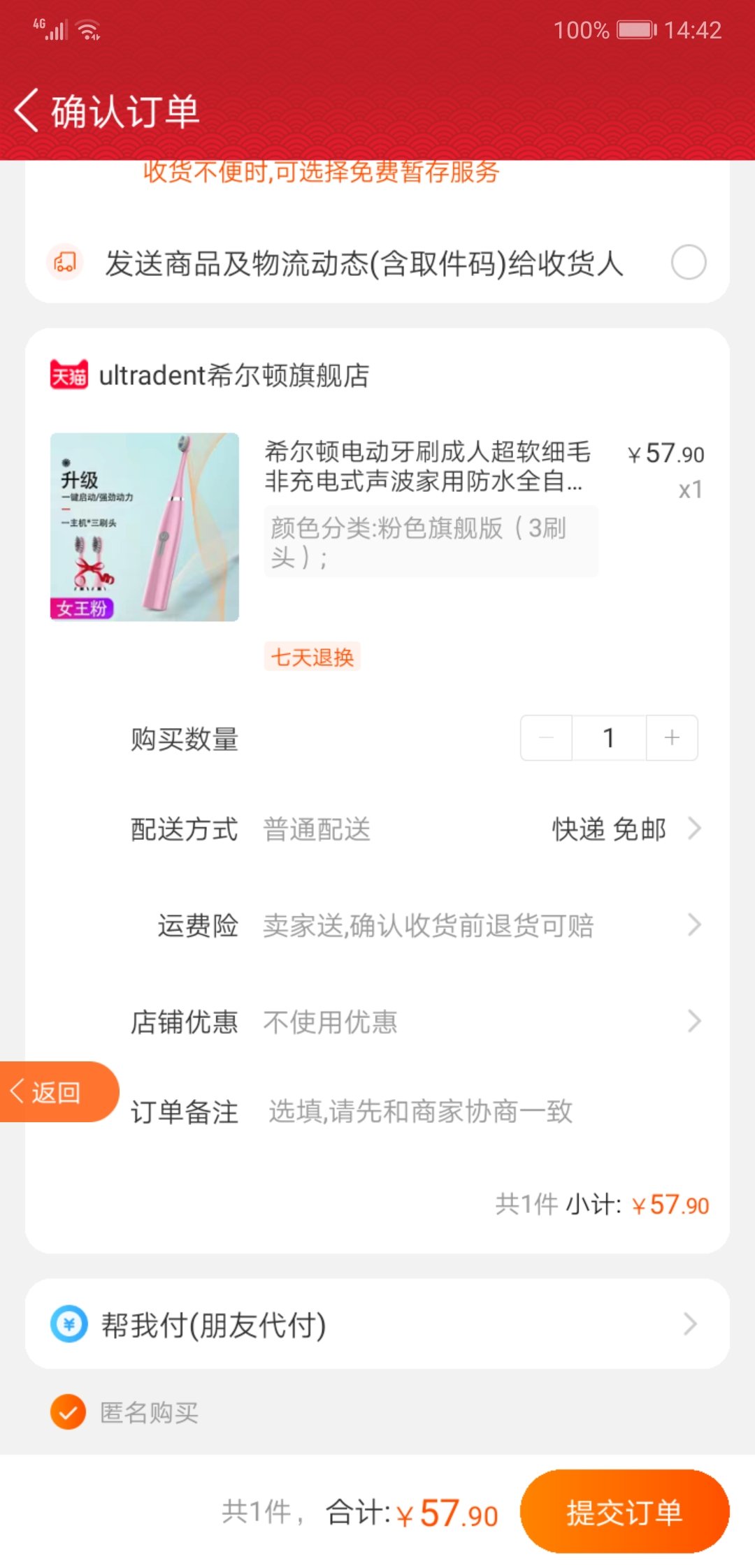Screen dimensions: 755x1568
Task: Decrease the 购买数量 with the minus button
Action: [x=547, y=737]
